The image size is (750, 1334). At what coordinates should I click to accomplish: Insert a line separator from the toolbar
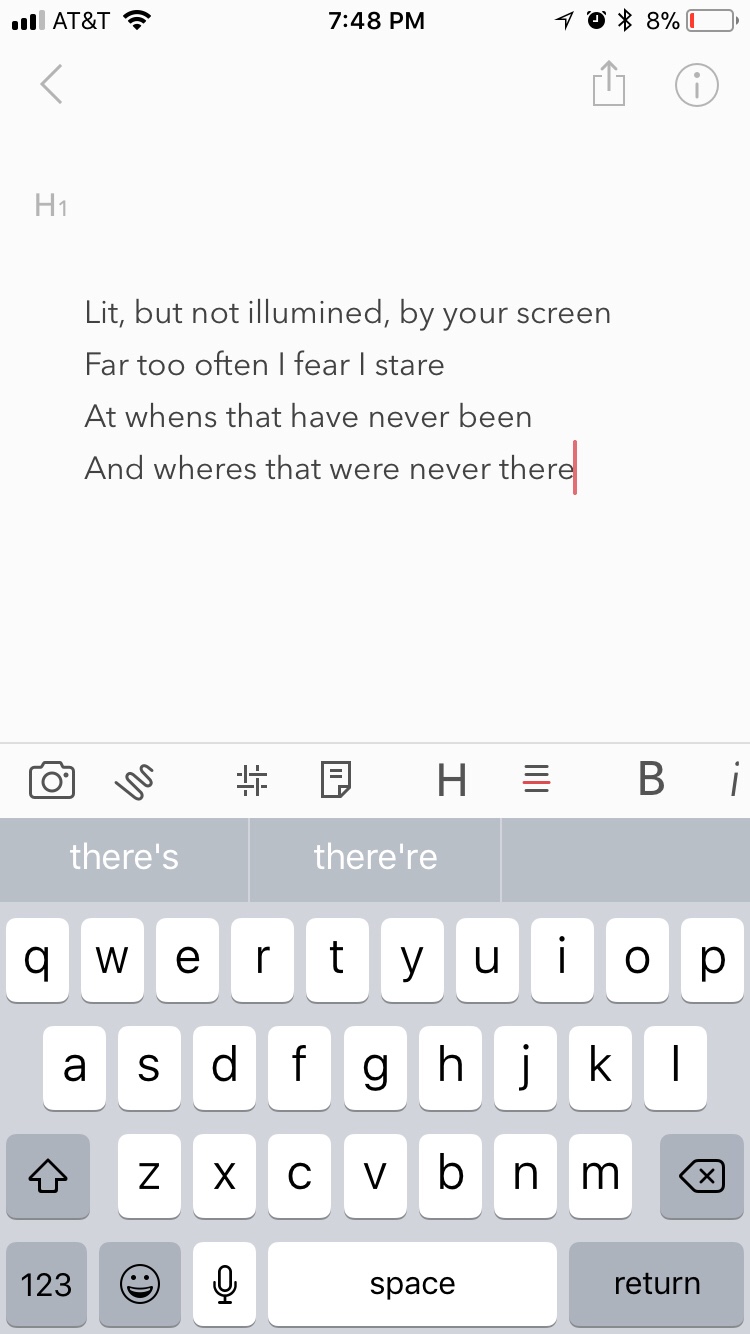click(x=252, y=780)
